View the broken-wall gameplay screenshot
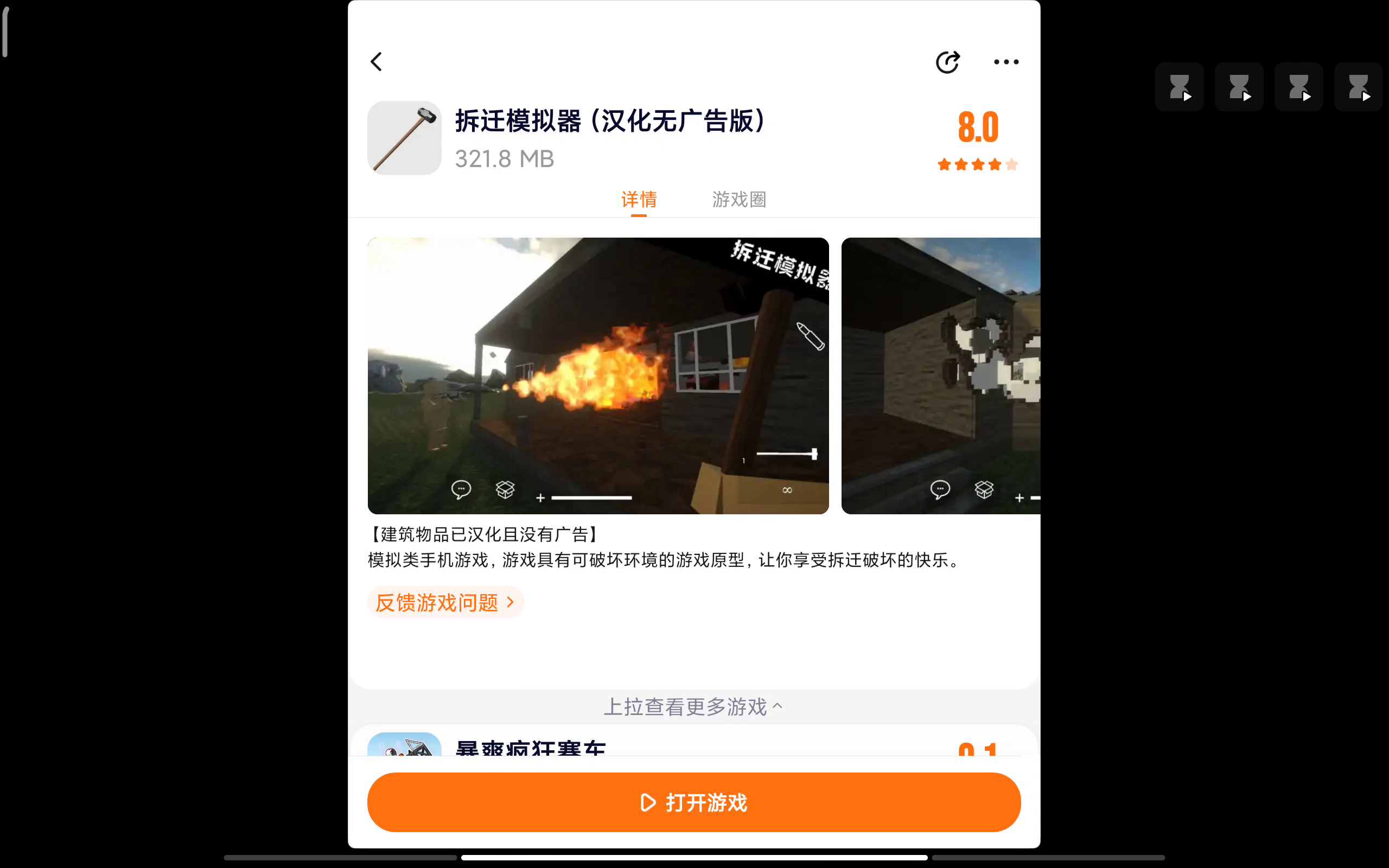 point(940,375)
